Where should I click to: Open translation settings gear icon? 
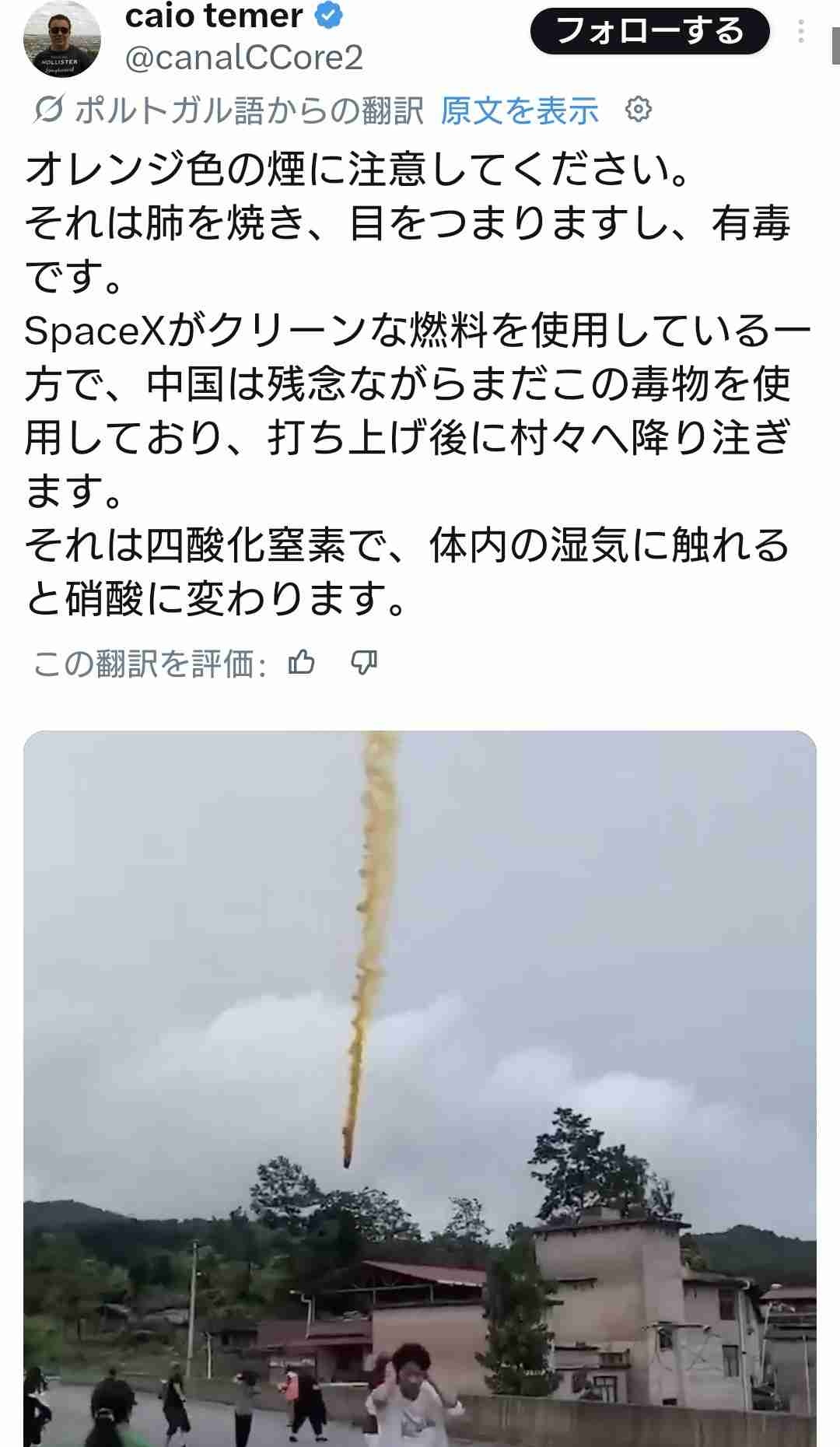638,110
